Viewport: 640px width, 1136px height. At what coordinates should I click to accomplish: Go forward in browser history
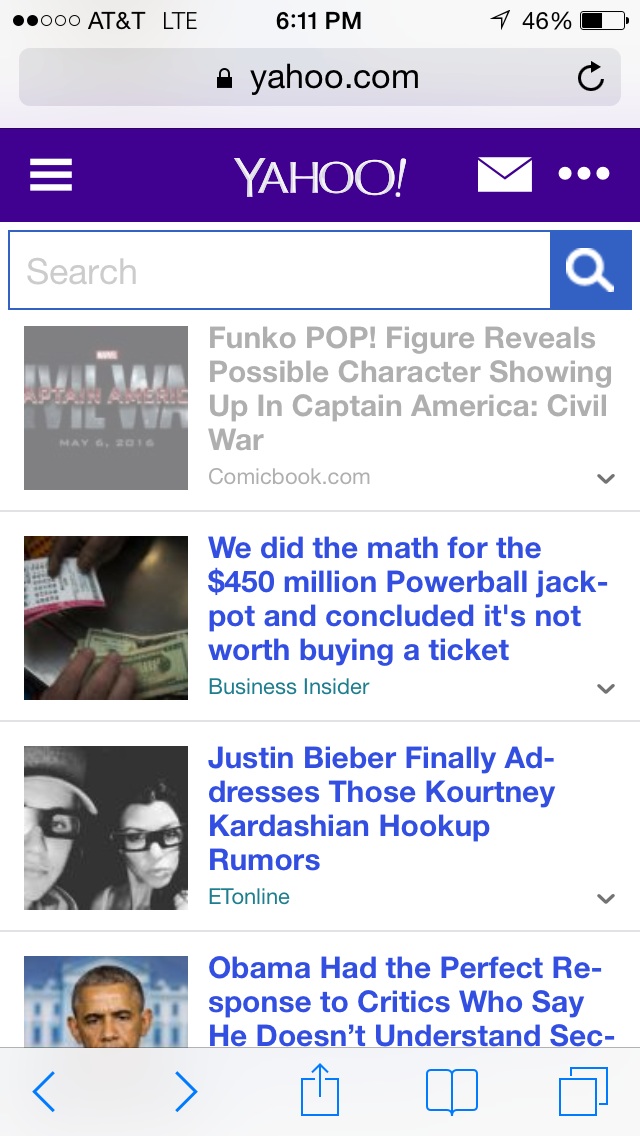click(x=186, y=1092)
